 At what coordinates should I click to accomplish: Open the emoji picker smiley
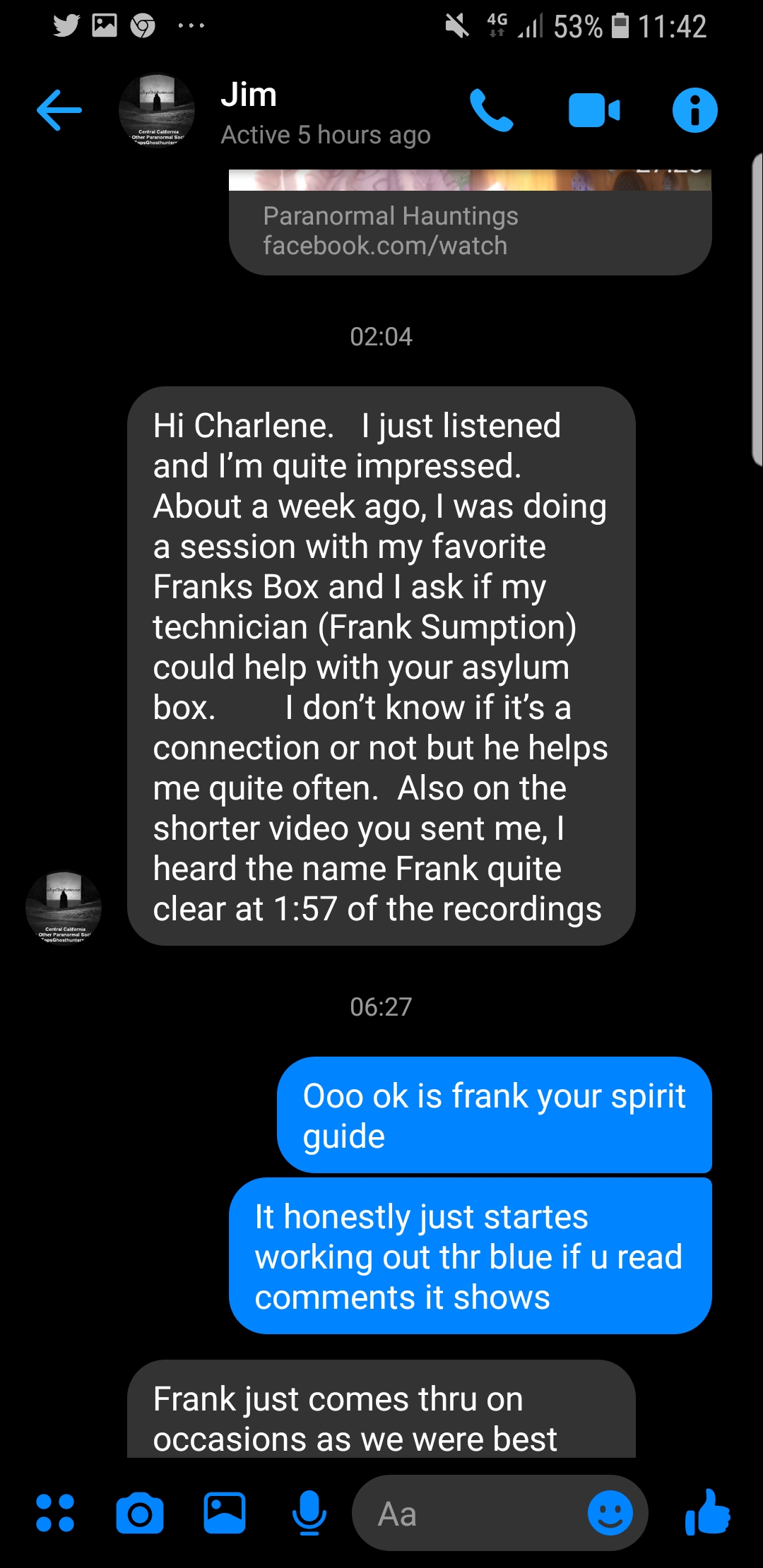[x=610, y=1513]
